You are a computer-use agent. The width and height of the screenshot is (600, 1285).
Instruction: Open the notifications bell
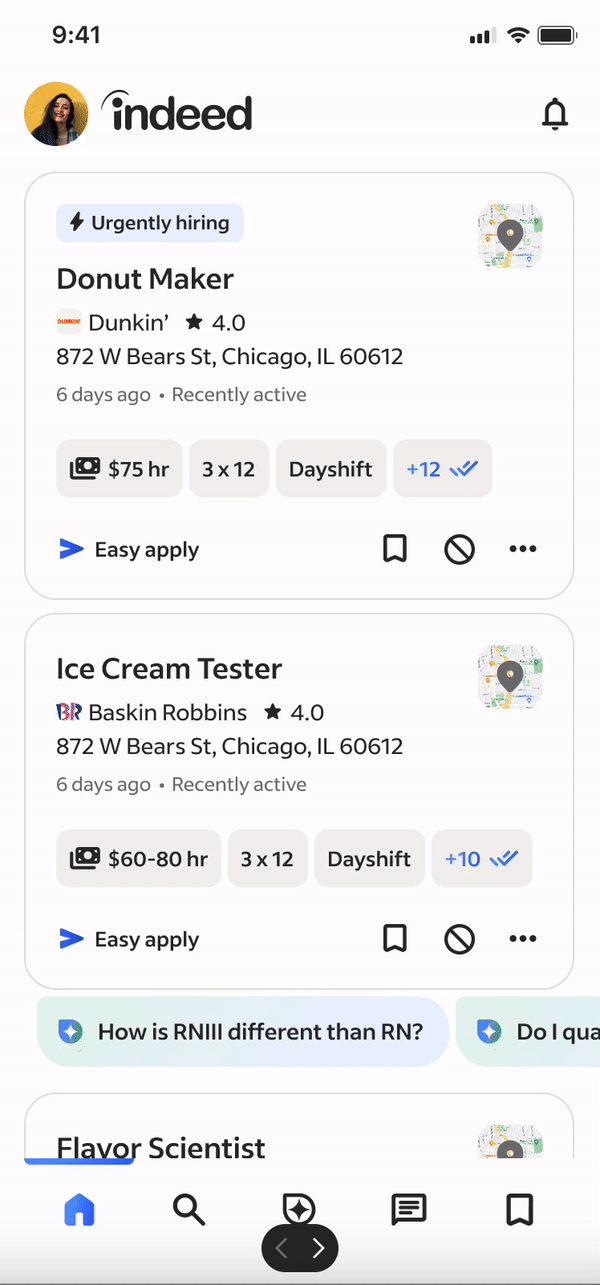(x=555, y=115)
